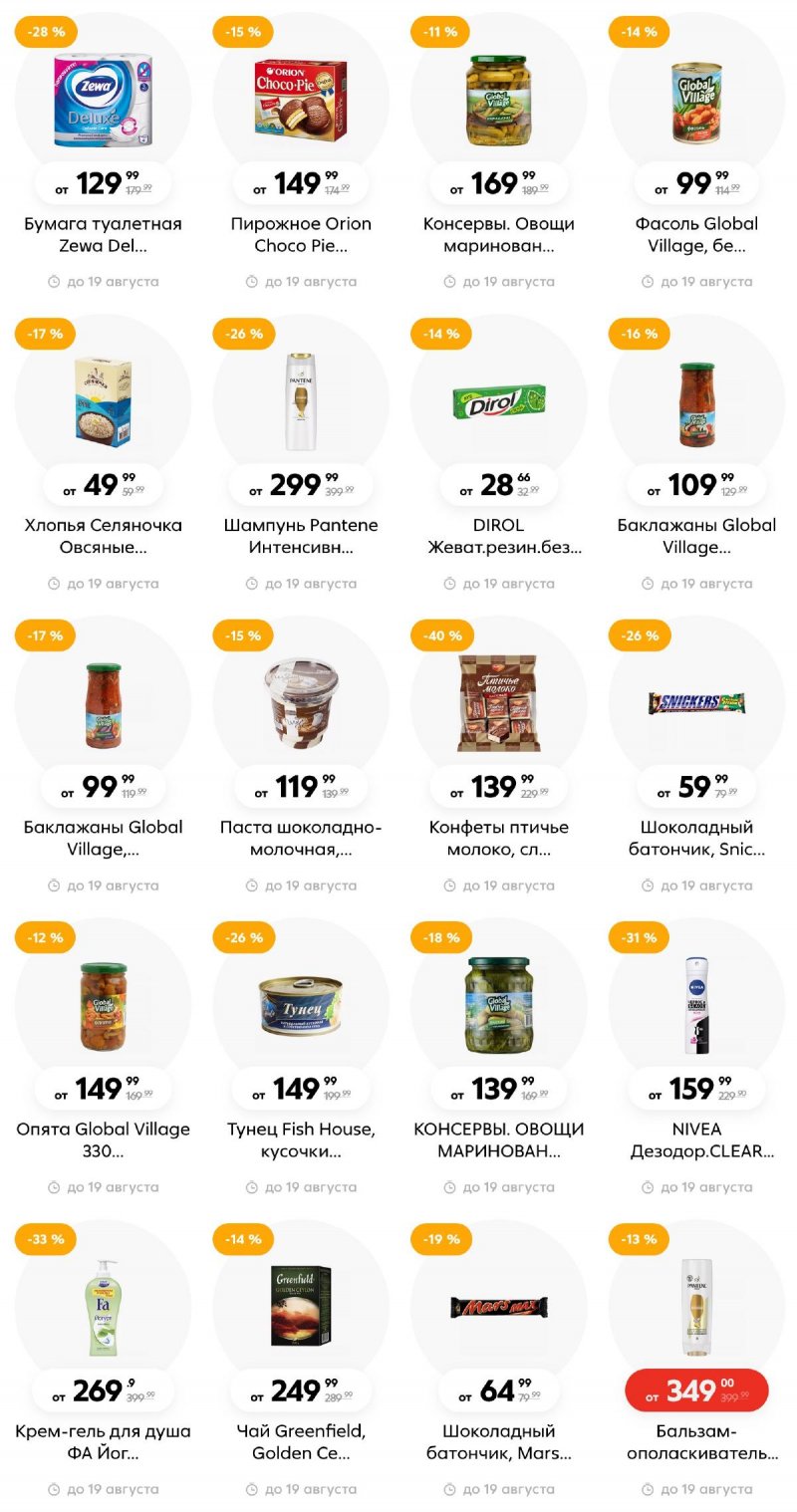Open the DIROL chewing gum product
The height and width of the screenshot is (1512, 797).
(x=498, y=401)
